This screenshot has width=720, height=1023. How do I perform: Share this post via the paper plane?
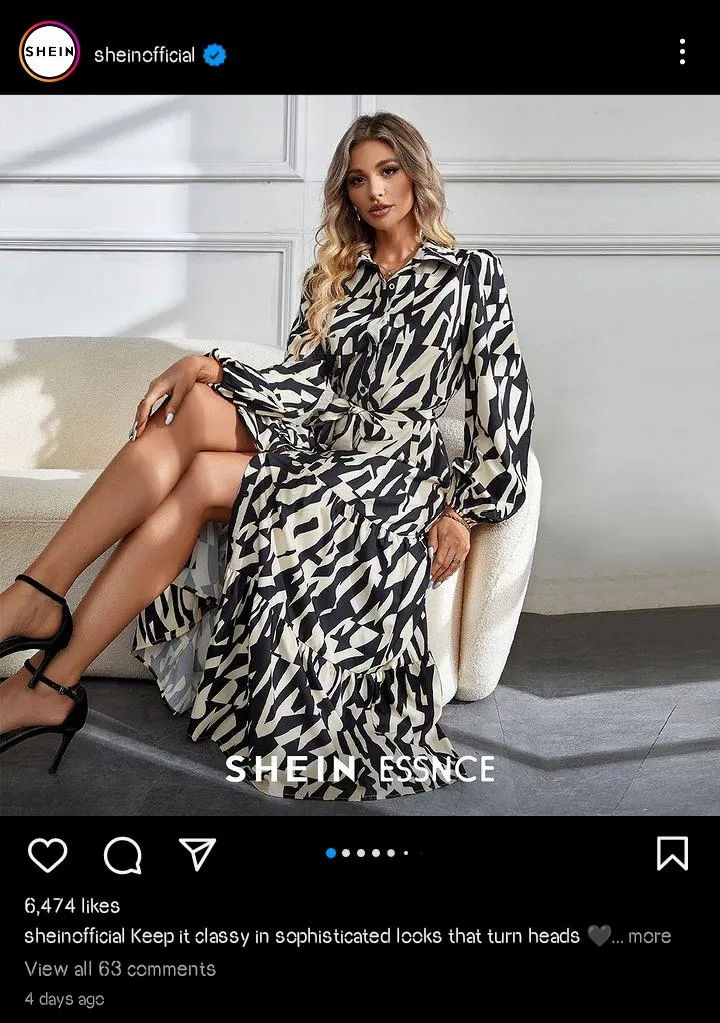197,853
